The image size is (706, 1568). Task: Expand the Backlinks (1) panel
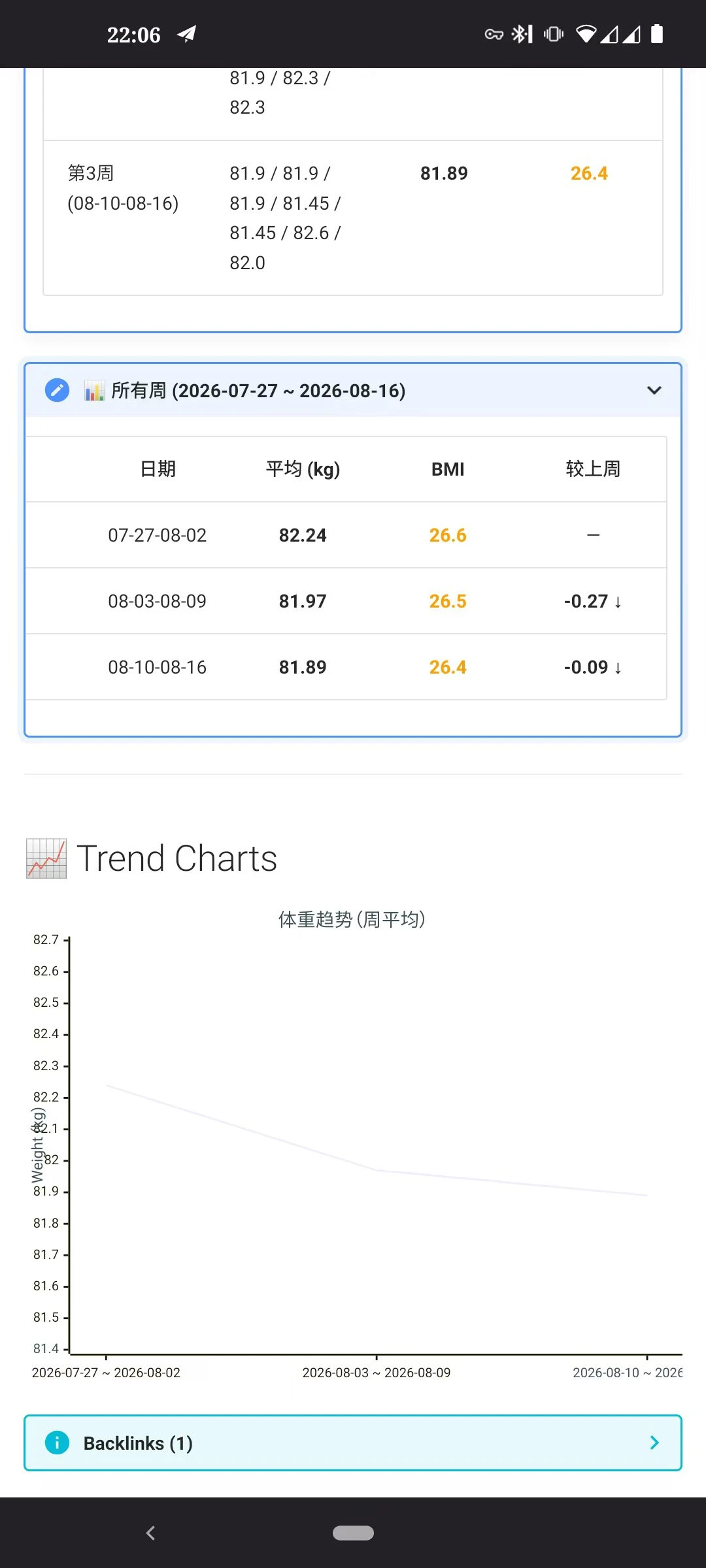click(x=353, y=1443)
